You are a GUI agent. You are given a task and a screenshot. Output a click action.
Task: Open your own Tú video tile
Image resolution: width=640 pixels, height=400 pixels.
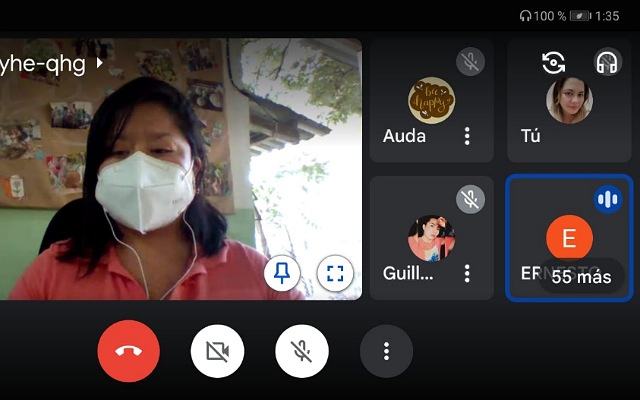coord(569,108)
